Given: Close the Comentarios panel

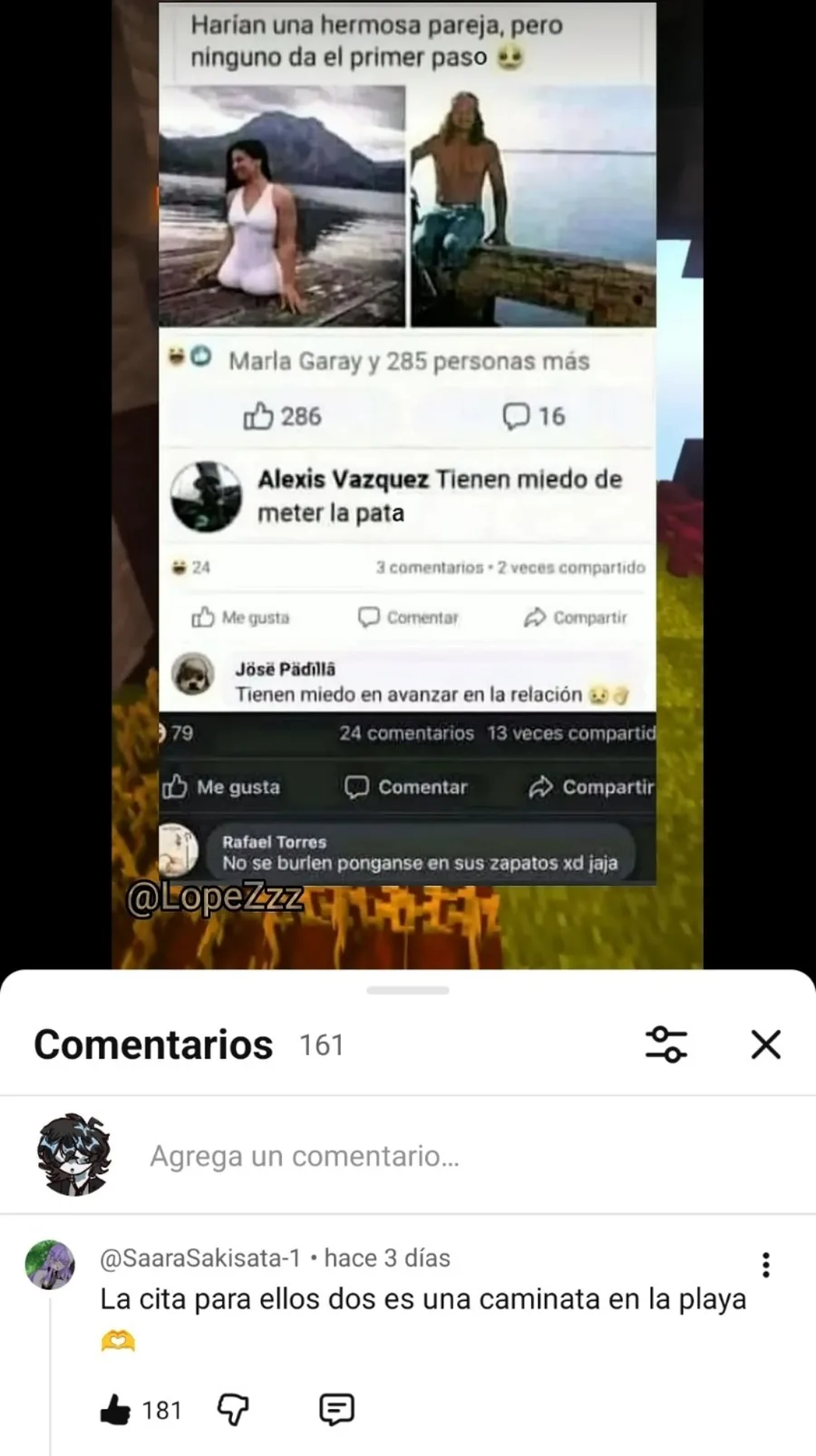Looking at the screenshot, I should tap(766, 1044).
